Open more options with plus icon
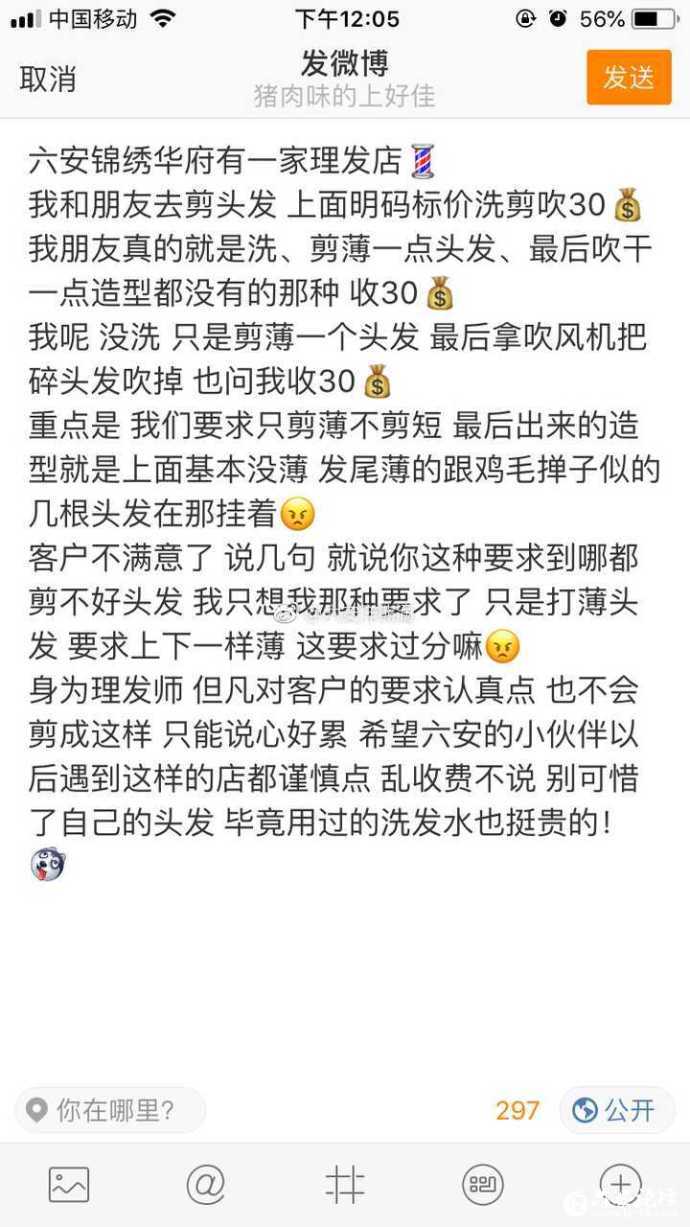The height and width of the screenshot is (1227, 690). (620, 1185)
